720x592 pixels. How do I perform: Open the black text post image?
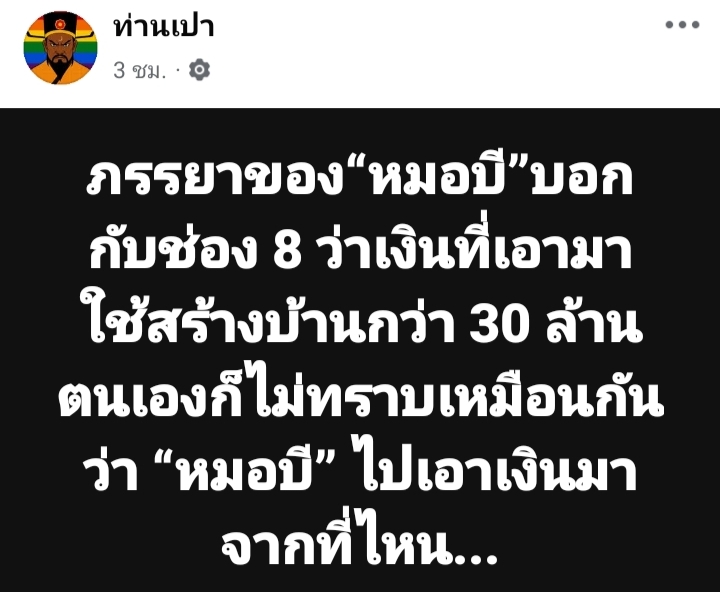click(x=360, y=350)
